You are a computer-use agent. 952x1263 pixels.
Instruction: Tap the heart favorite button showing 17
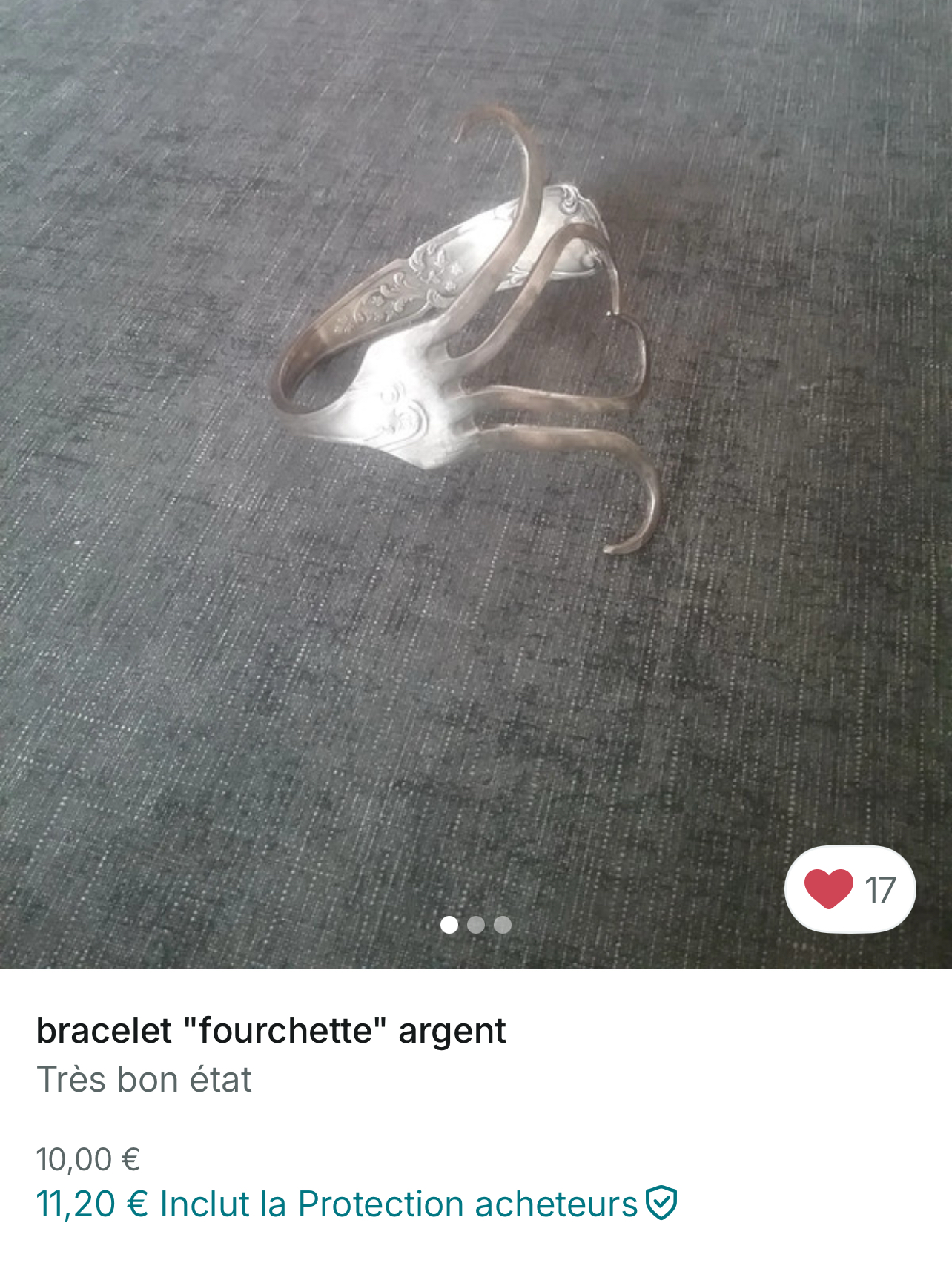(x=849, y=888)
